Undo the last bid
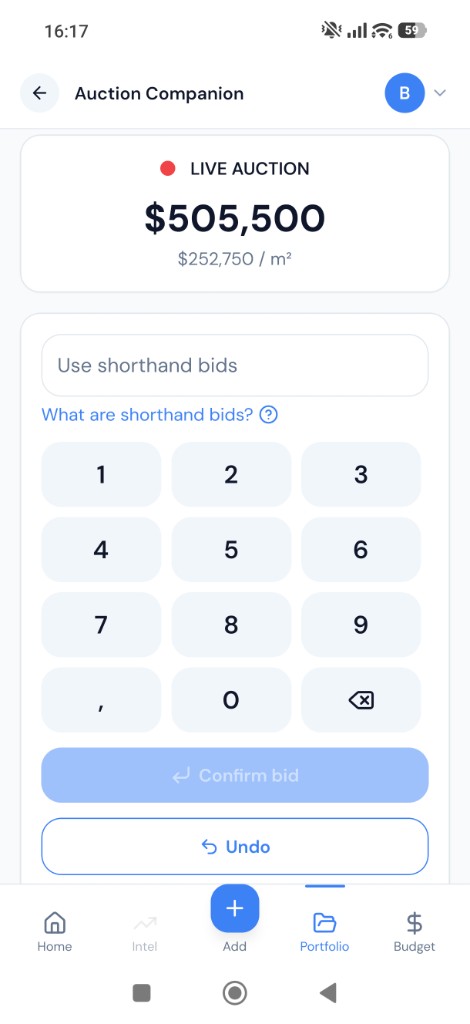This screenshot has height=1024, width=470. pos(235,847)
